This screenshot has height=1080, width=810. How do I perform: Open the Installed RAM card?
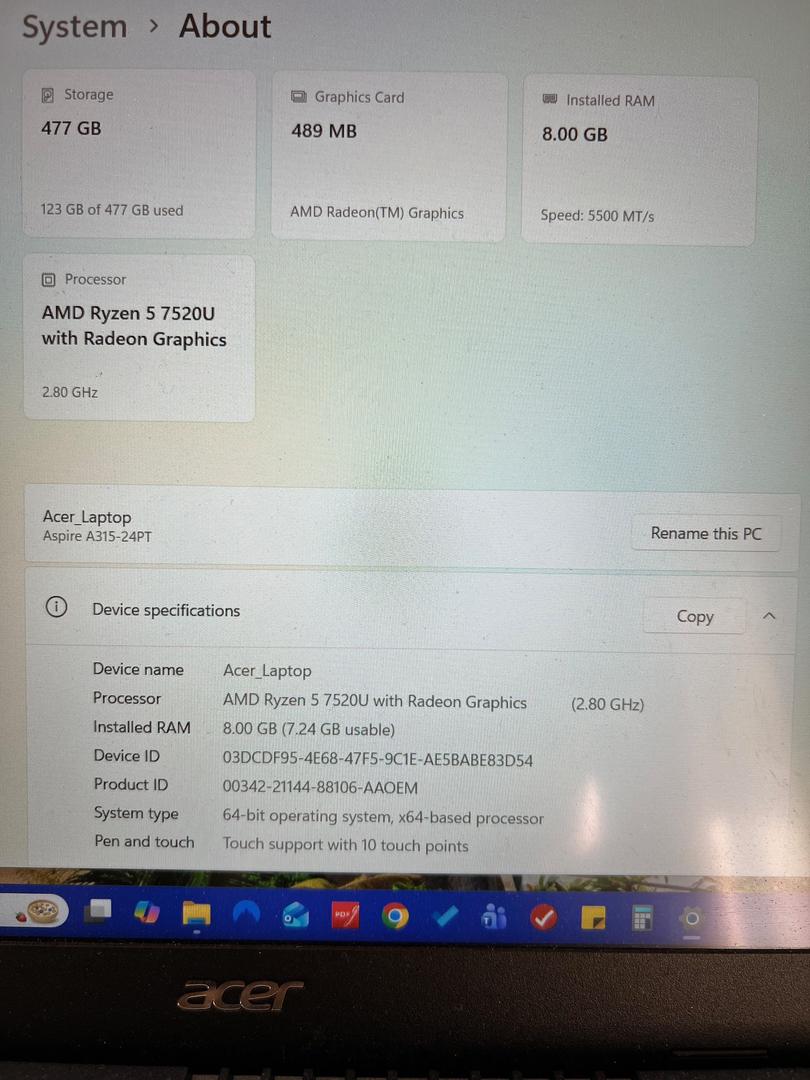(638, 160)
